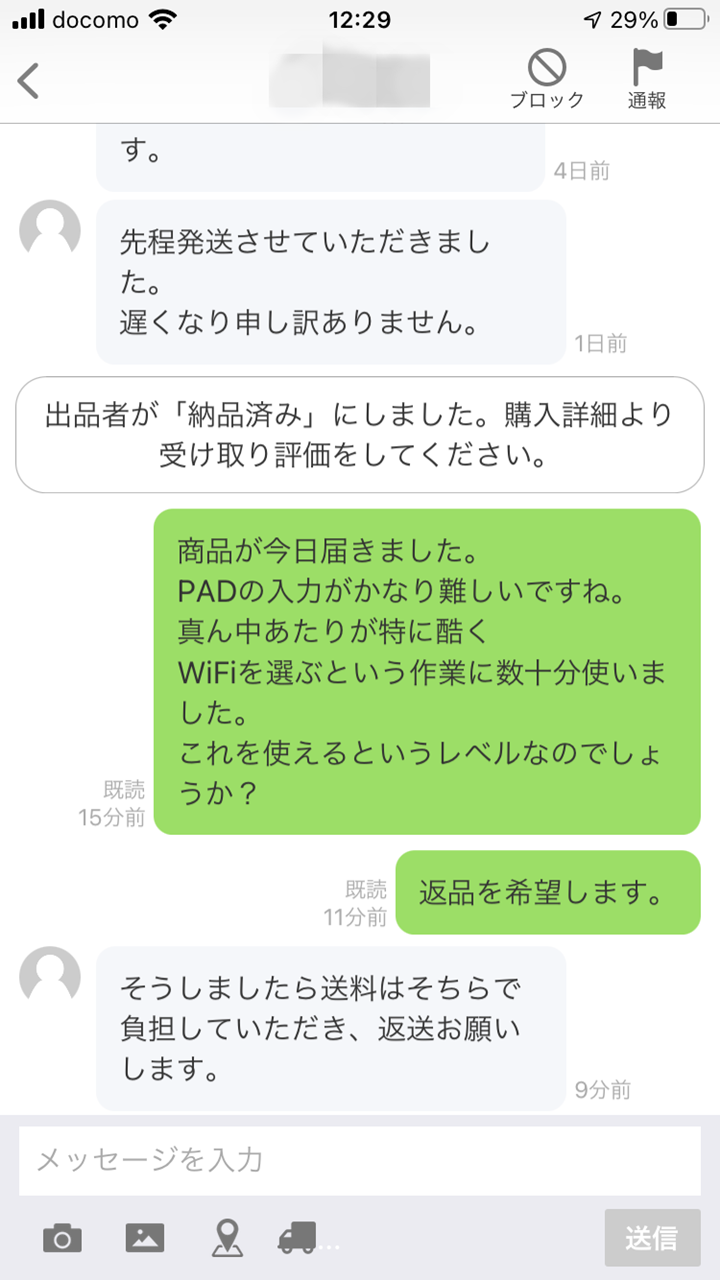
Task: Select the camera icon to take a photo
Action: click(x=62, y=1237)
